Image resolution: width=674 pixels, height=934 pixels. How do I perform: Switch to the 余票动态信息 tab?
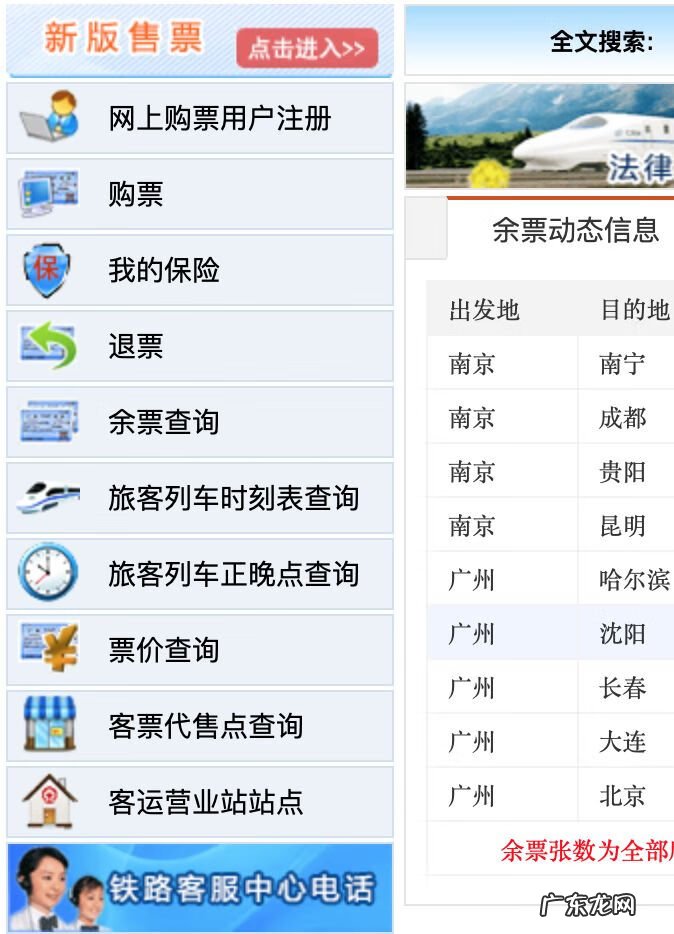pyautogui.click(x=574, y=230)
